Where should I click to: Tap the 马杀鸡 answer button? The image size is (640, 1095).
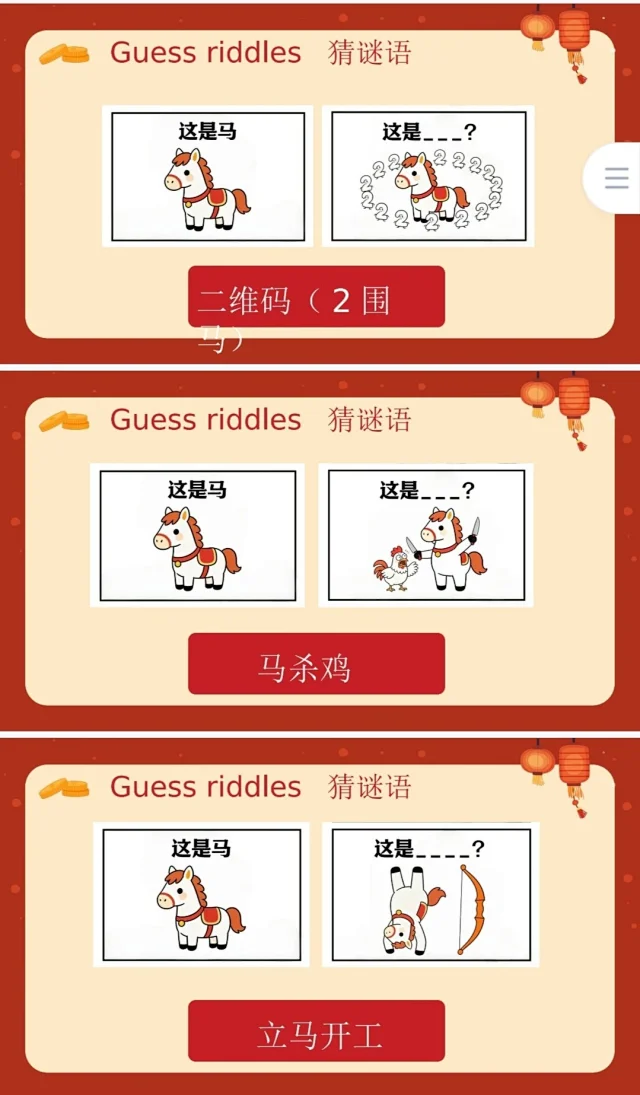click(316, 664)
